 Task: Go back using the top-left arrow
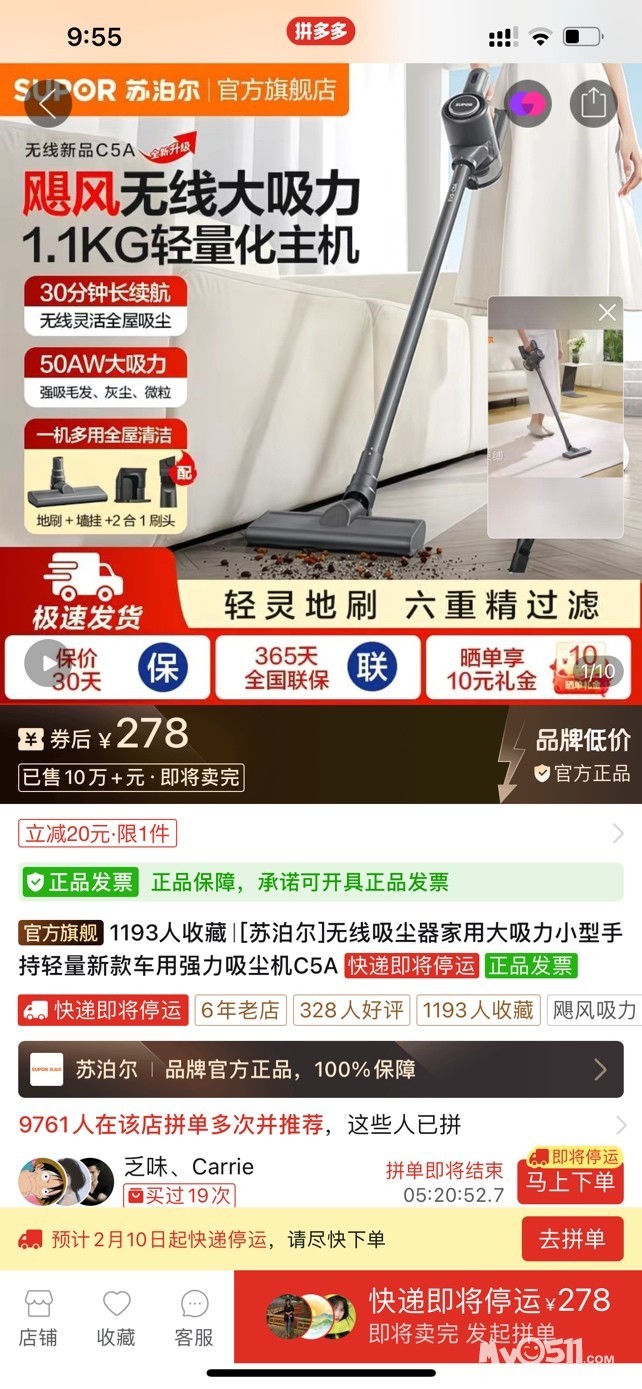click(49, 104)
